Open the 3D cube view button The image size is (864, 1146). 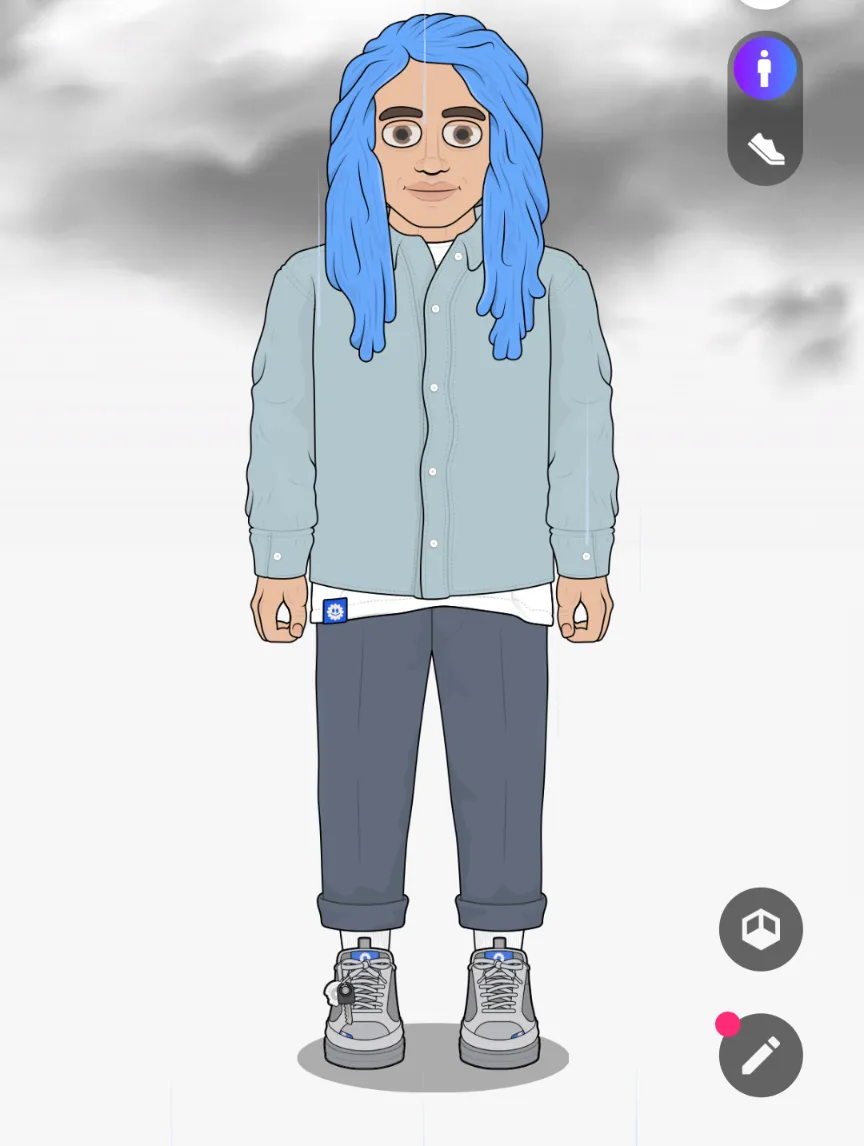coord(761,929)
